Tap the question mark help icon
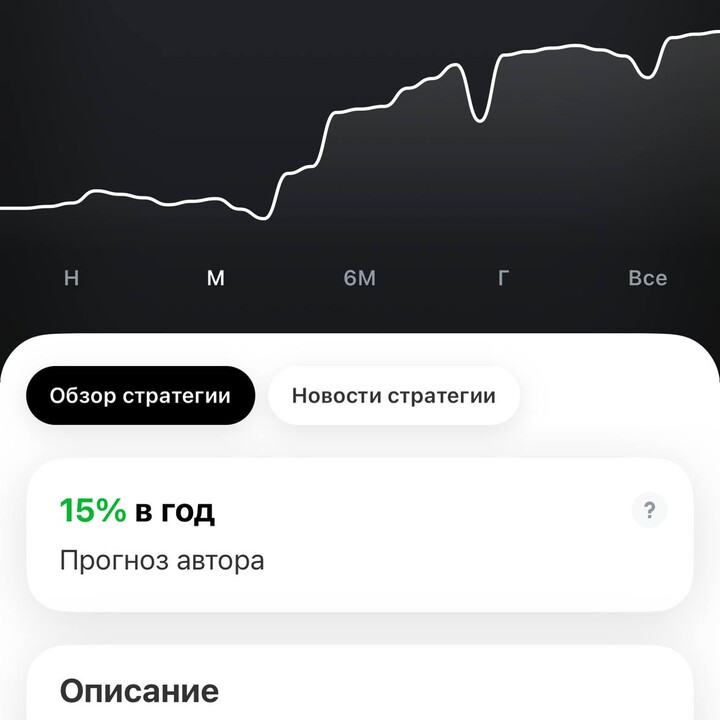This screenshot has height=720, width=720. (x=649, y=511)
